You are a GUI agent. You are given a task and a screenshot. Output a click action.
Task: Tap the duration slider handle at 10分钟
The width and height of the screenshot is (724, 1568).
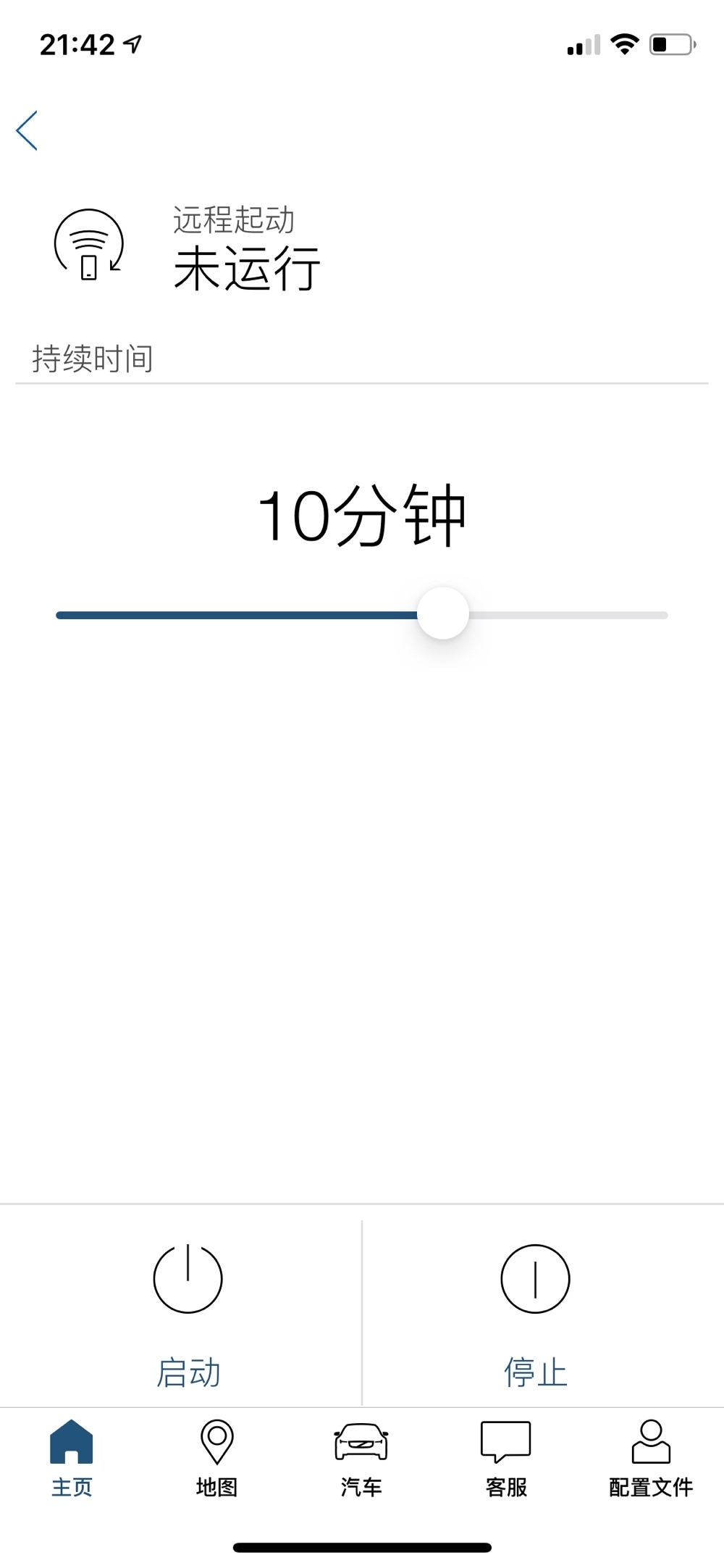pyautogui.click(x=443, y=613)
